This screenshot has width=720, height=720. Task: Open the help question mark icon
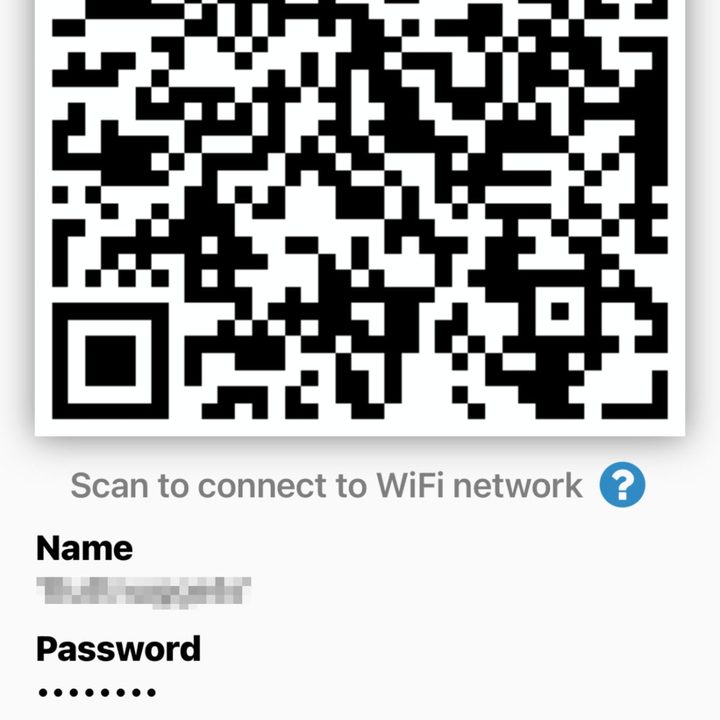pyautogui.click(x=622, y=486)
